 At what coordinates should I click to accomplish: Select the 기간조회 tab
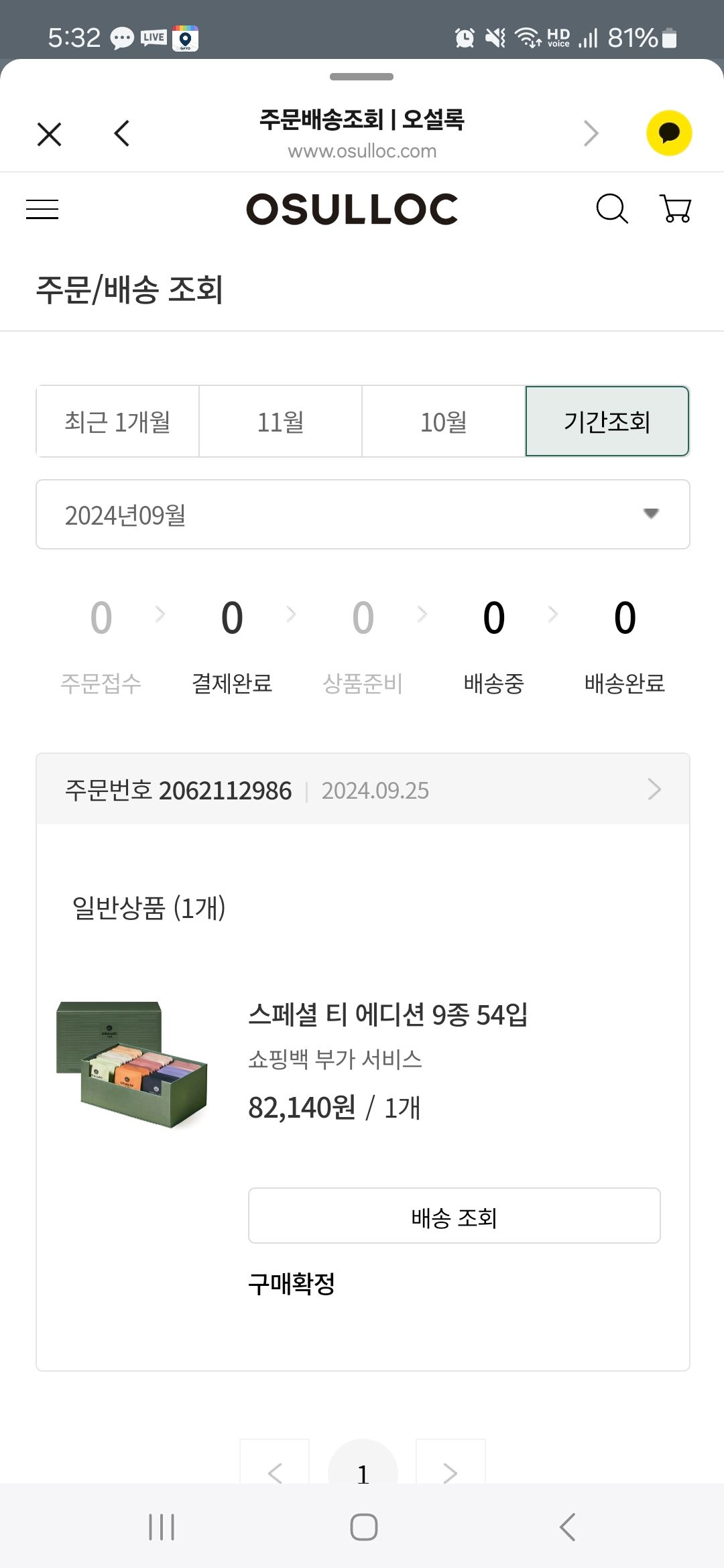(x=607, y=421)
